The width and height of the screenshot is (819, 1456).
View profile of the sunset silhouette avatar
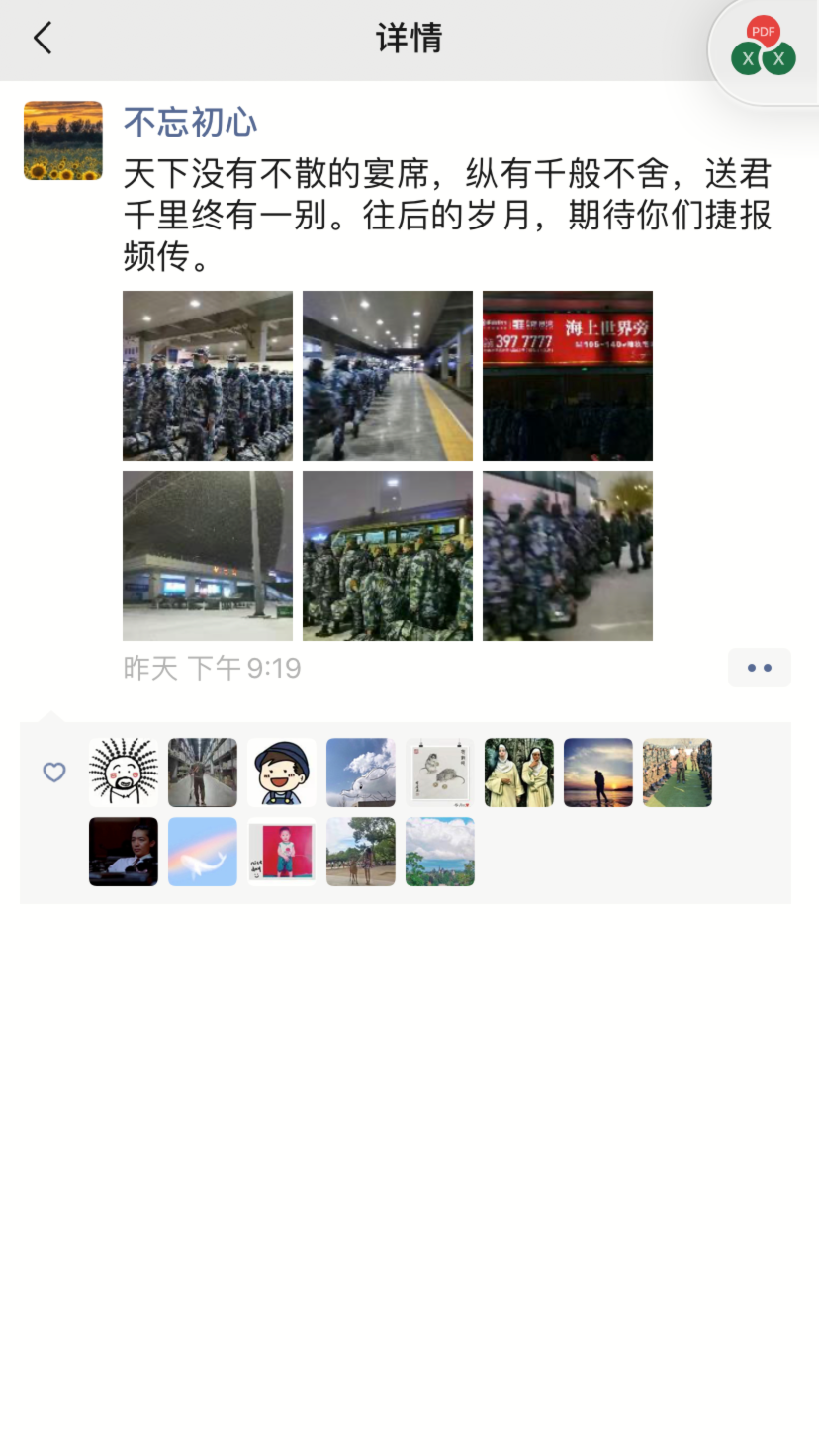(x=598, y=773)
